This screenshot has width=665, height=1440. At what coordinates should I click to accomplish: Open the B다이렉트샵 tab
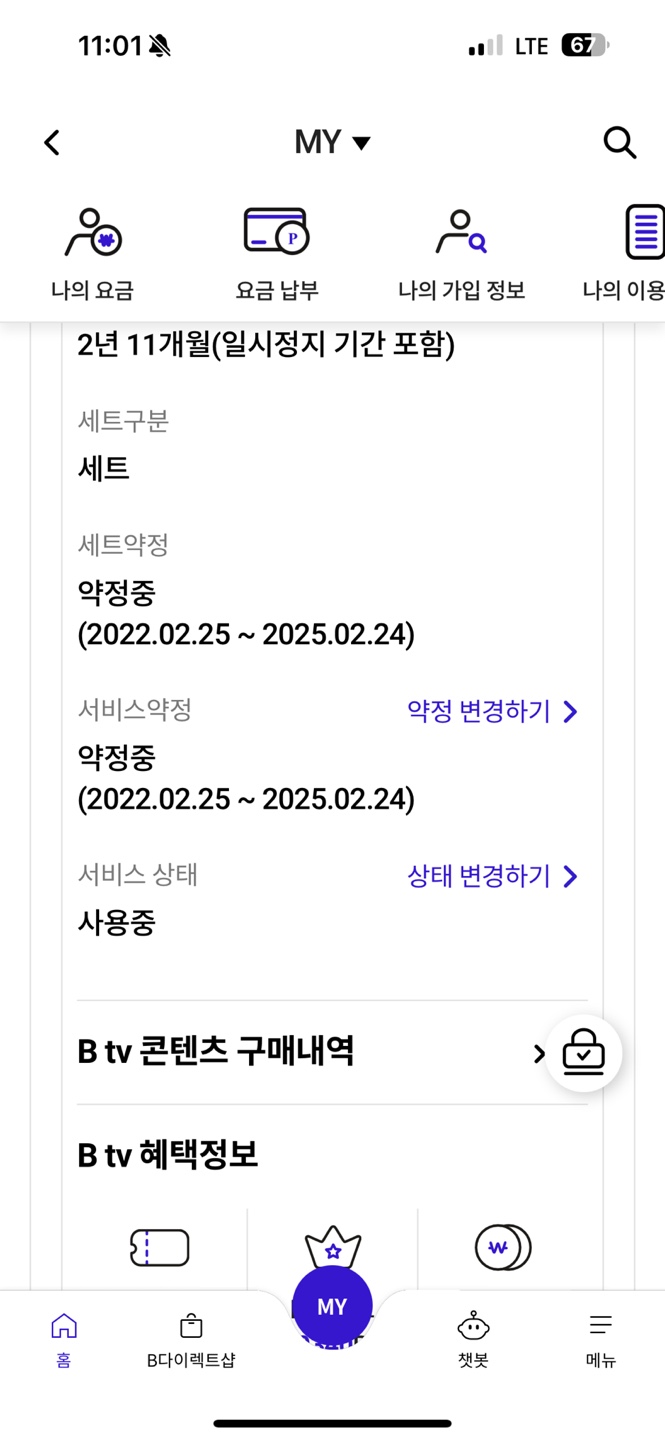[191, 1340]
